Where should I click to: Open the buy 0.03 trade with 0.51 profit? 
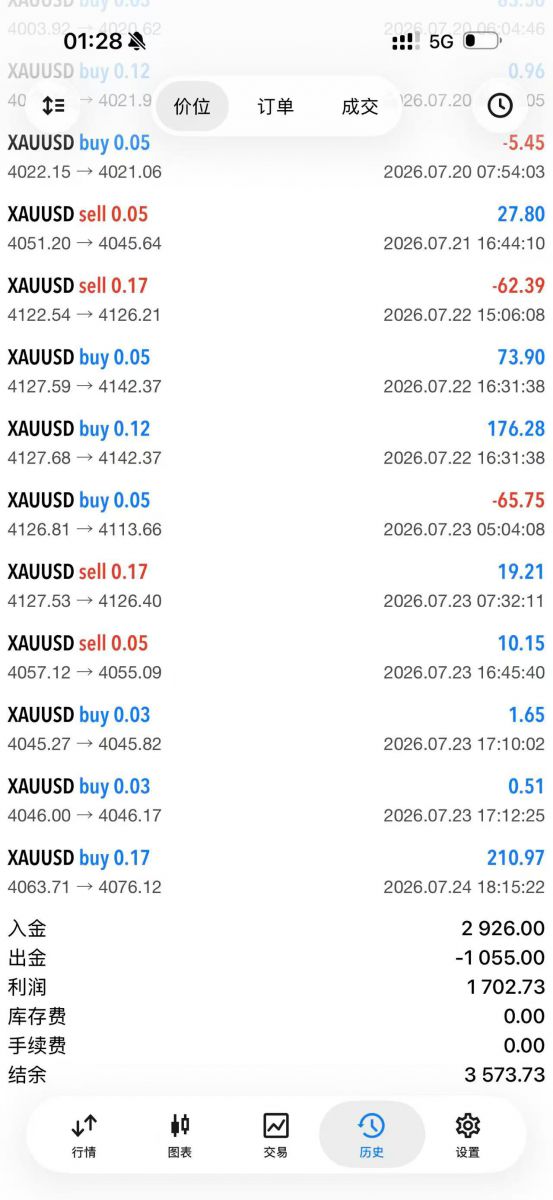tap(276, 800)
